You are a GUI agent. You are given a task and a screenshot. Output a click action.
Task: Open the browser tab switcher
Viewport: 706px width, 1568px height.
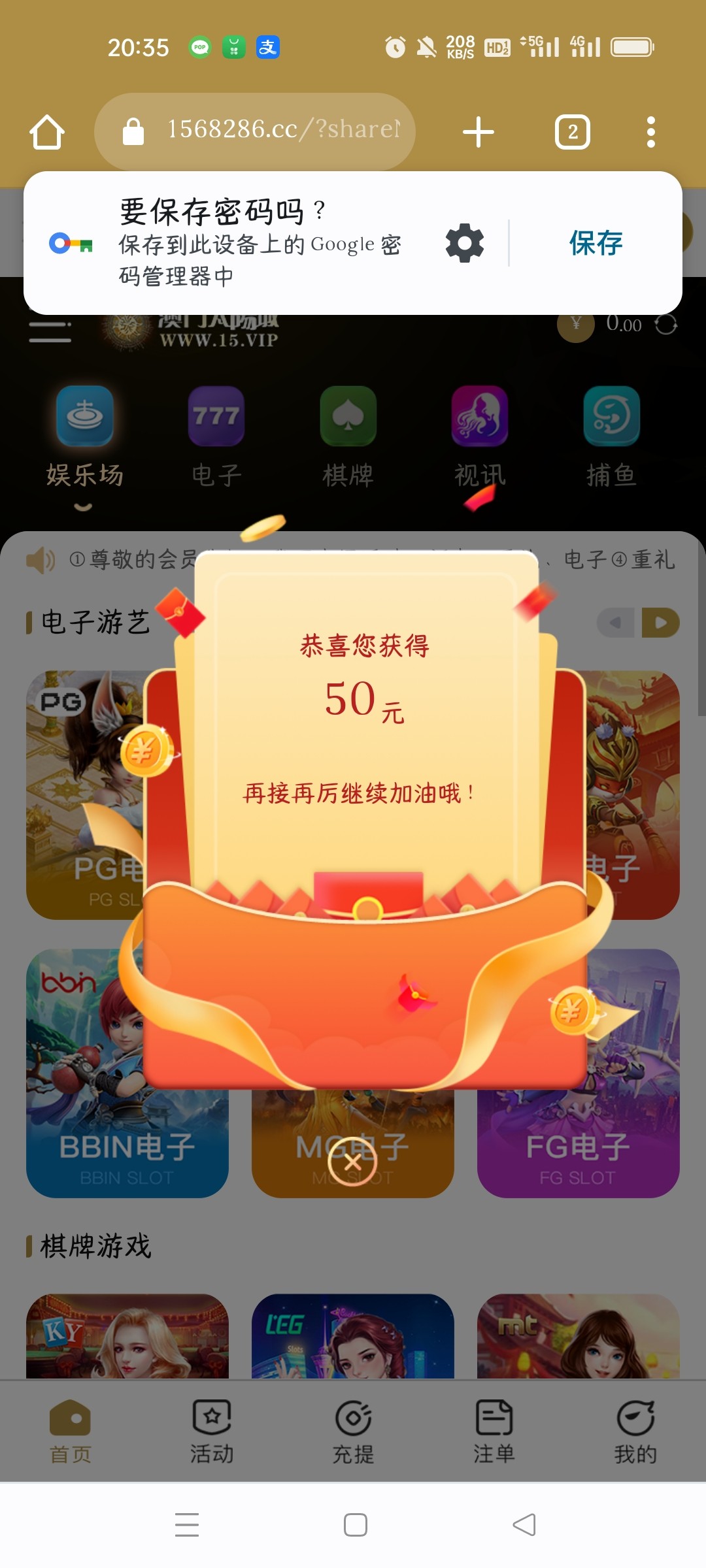573,132
